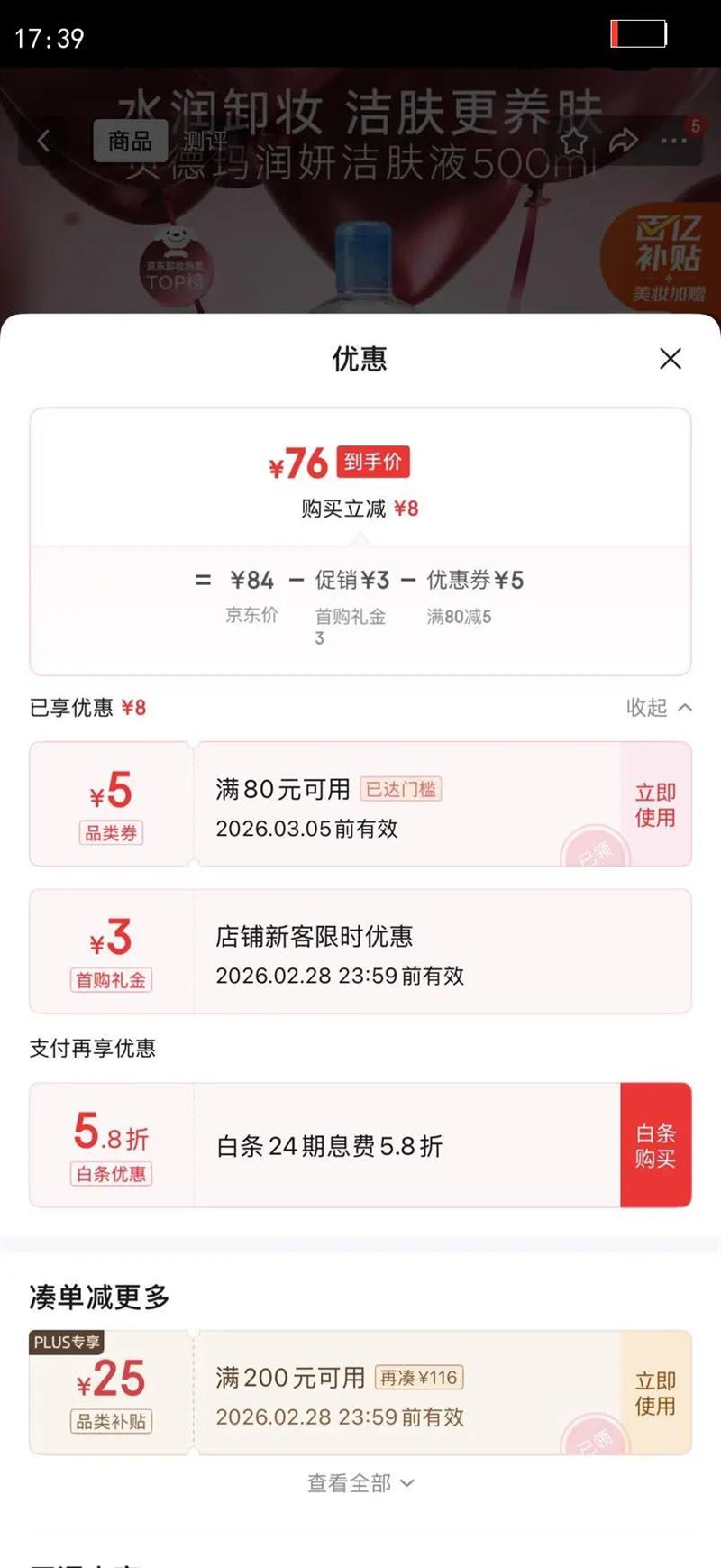Expand 查看全部 to view all coupons
721x1568 pixels.
point(360,1483)
